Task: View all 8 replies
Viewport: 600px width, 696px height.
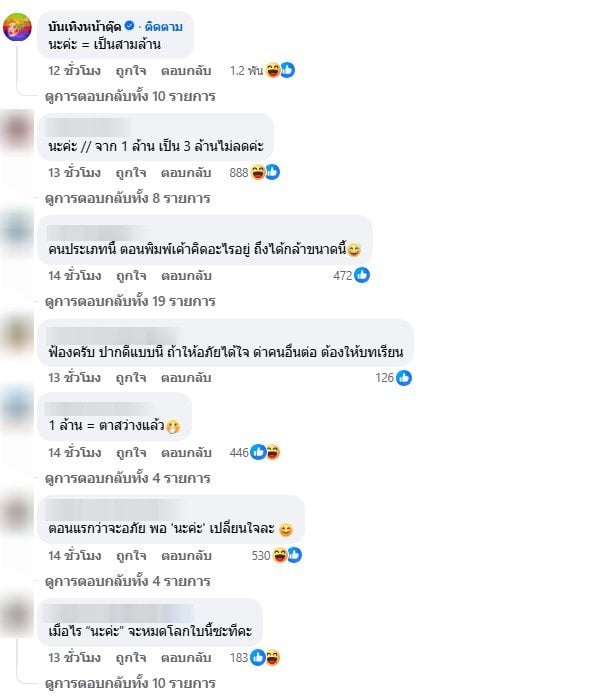Action: (127, 198)
